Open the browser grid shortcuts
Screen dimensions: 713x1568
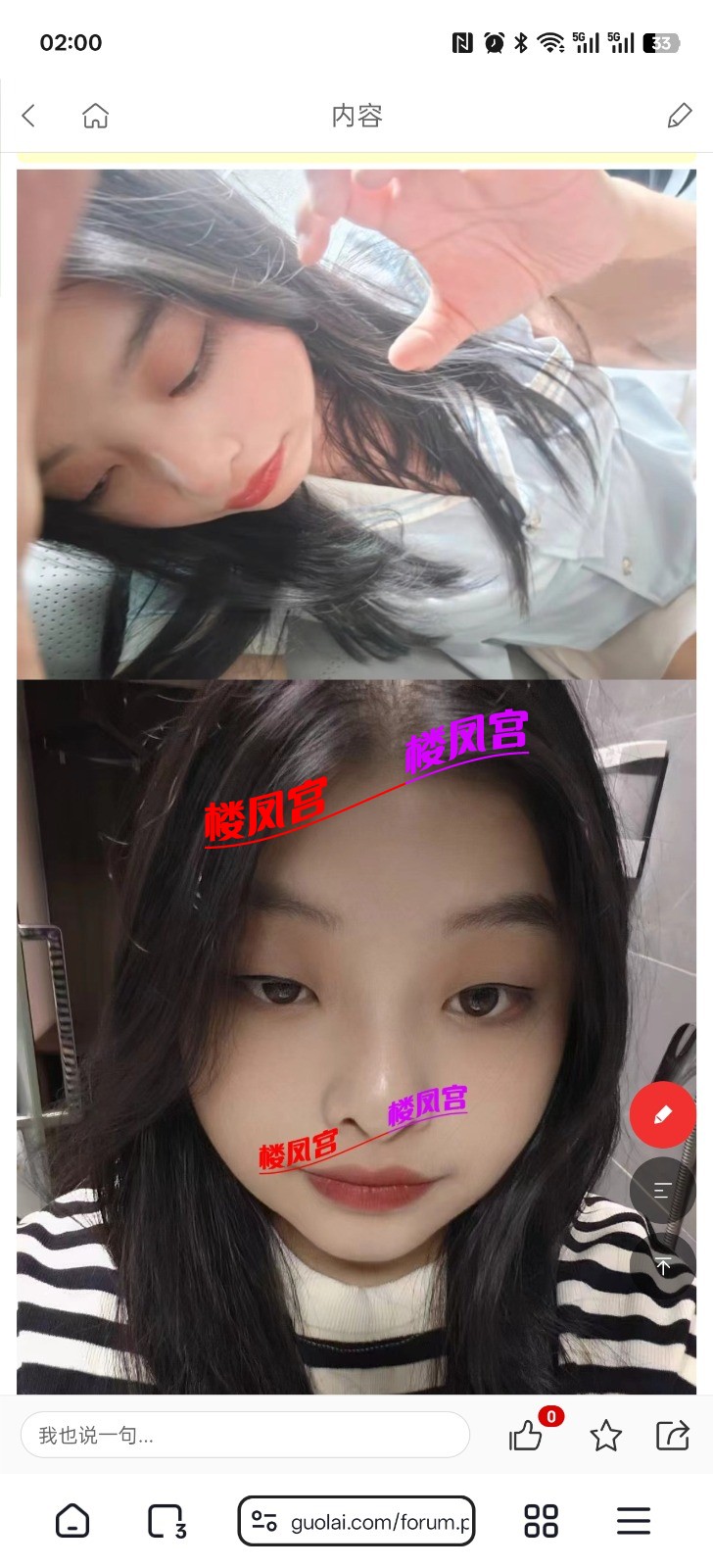(x=541, y=1521)
